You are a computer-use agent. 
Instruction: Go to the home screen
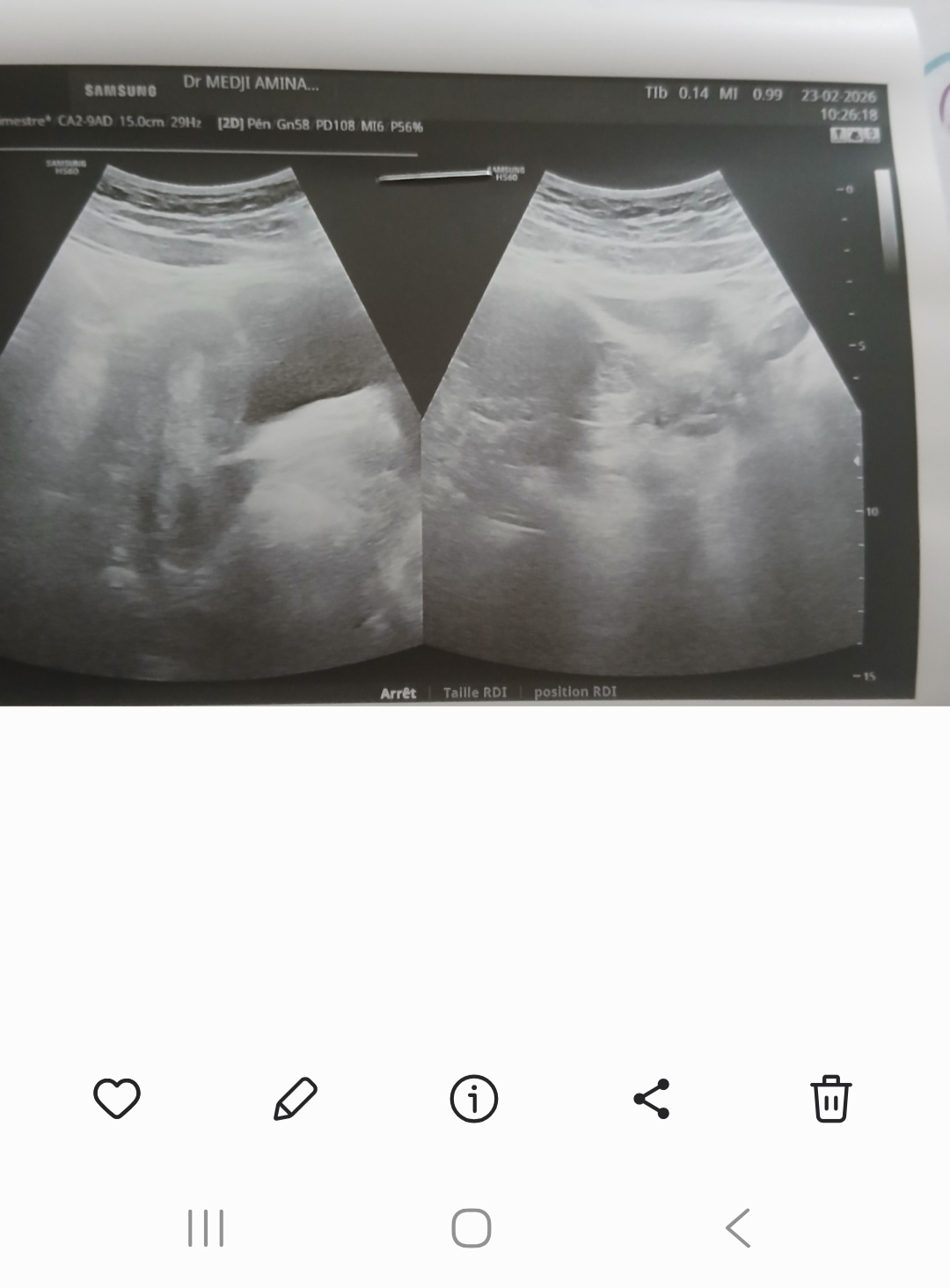(x=471, y=1227)
